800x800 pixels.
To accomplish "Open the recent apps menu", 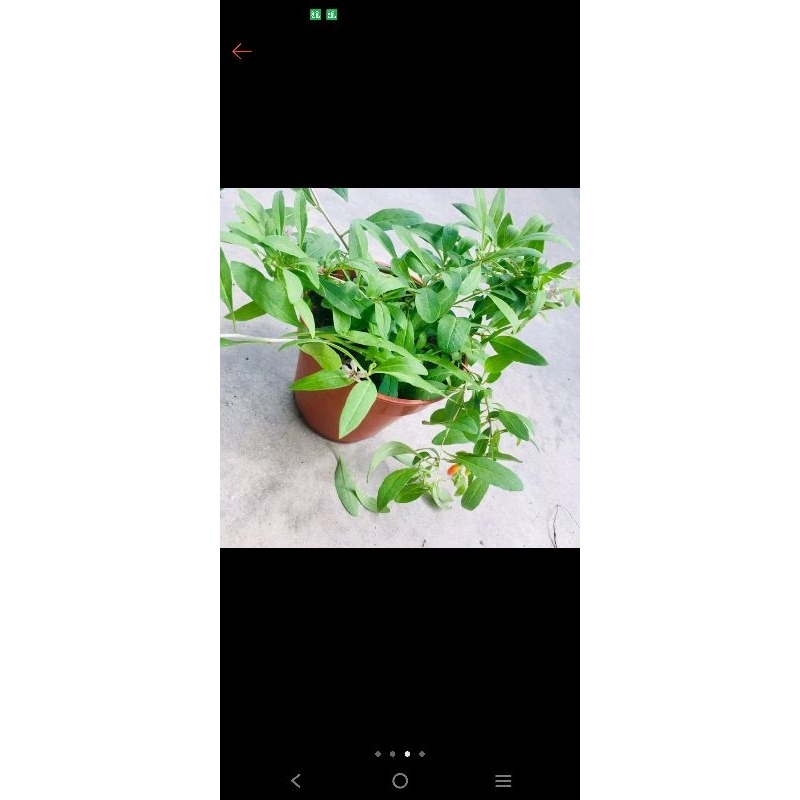I will point(503,781).
